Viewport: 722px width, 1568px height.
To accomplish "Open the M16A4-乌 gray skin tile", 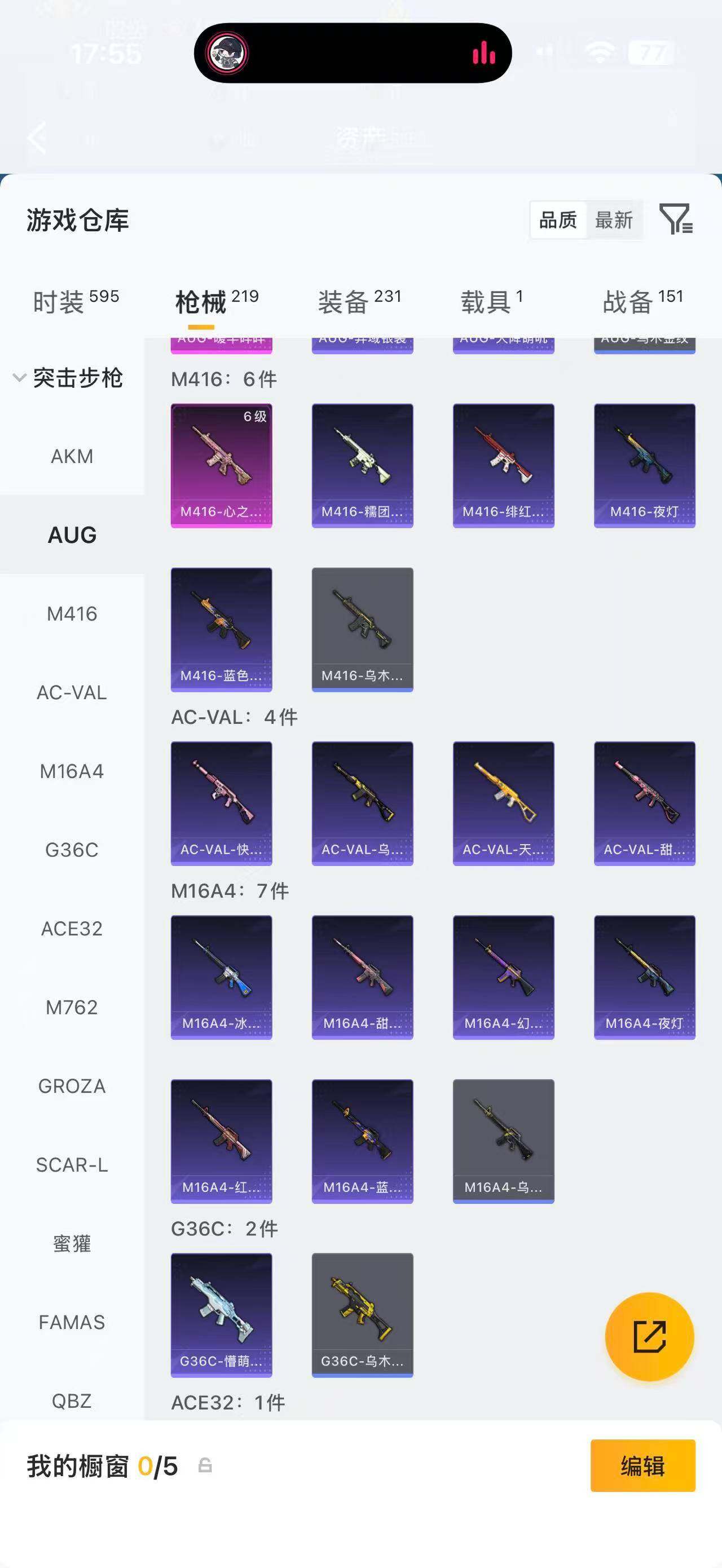I will pyautogui.click(x=504, y=1141).
